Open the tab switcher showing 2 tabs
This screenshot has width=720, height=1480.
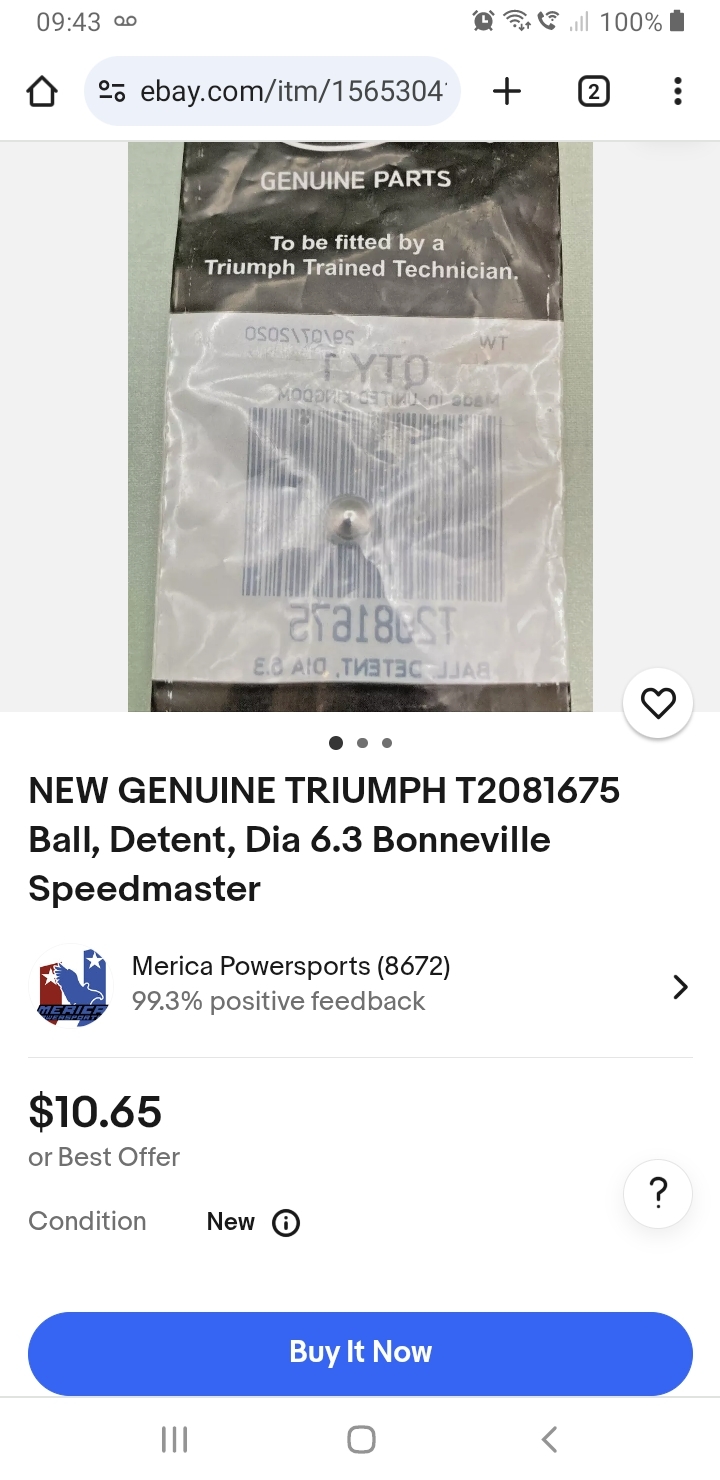click(593, 92)
